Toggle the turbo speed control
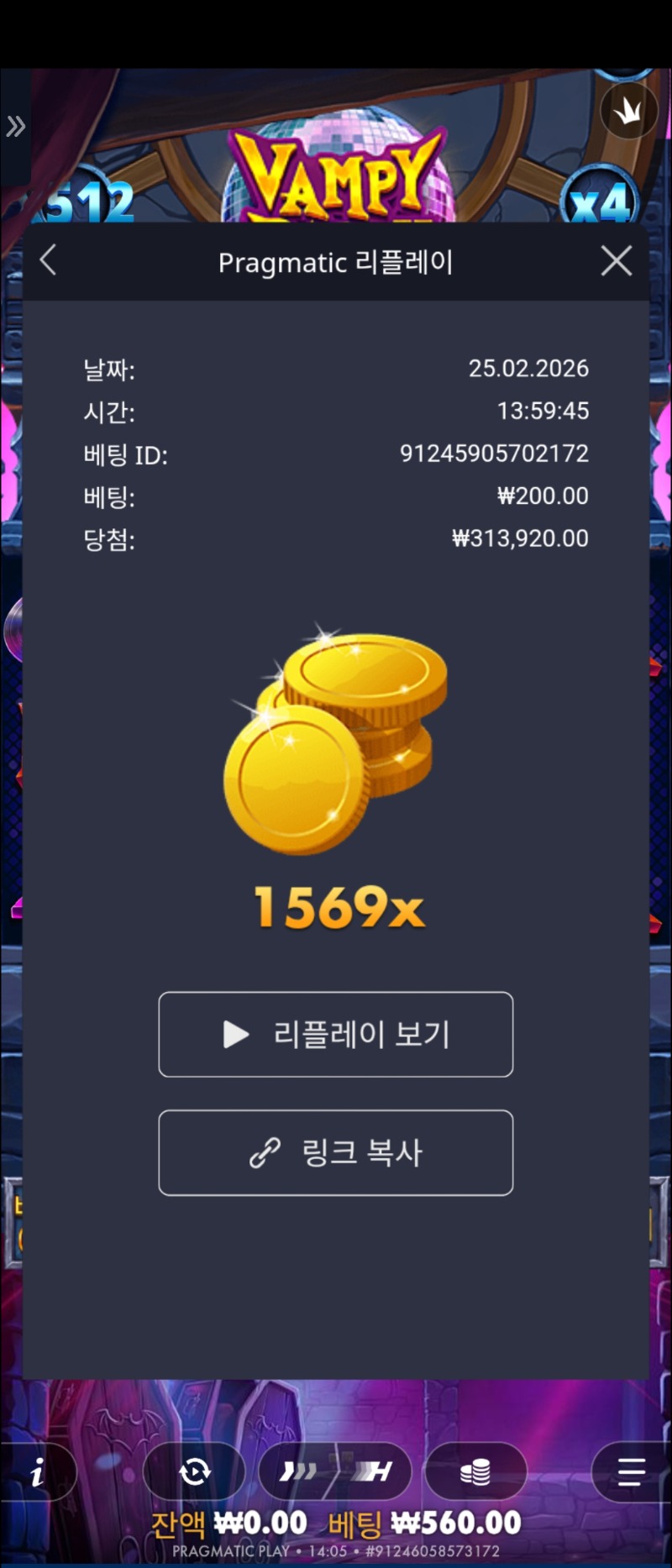The width and height of the screenshot is (672, 1568). 335,1471
